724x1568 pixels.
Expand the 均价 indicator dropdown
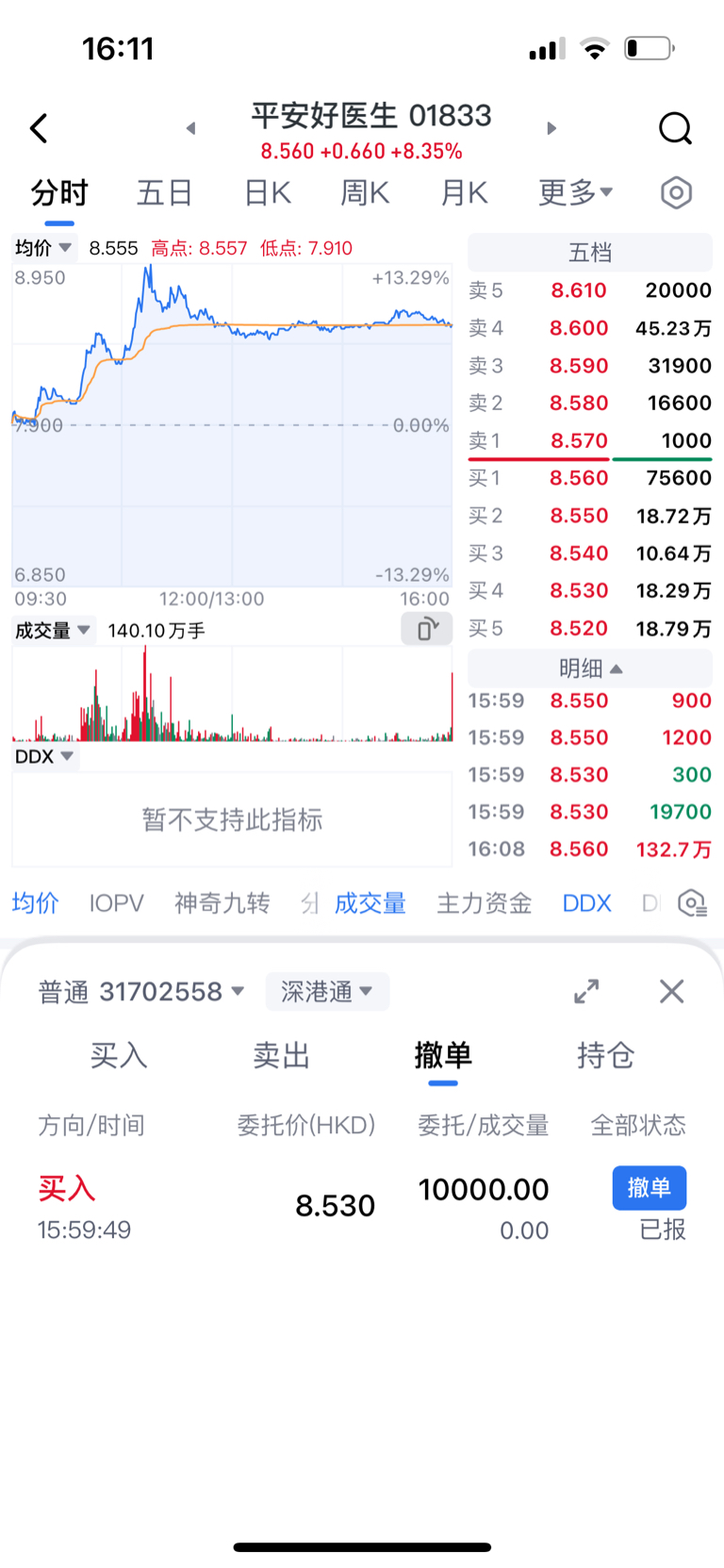pos(43,248)
